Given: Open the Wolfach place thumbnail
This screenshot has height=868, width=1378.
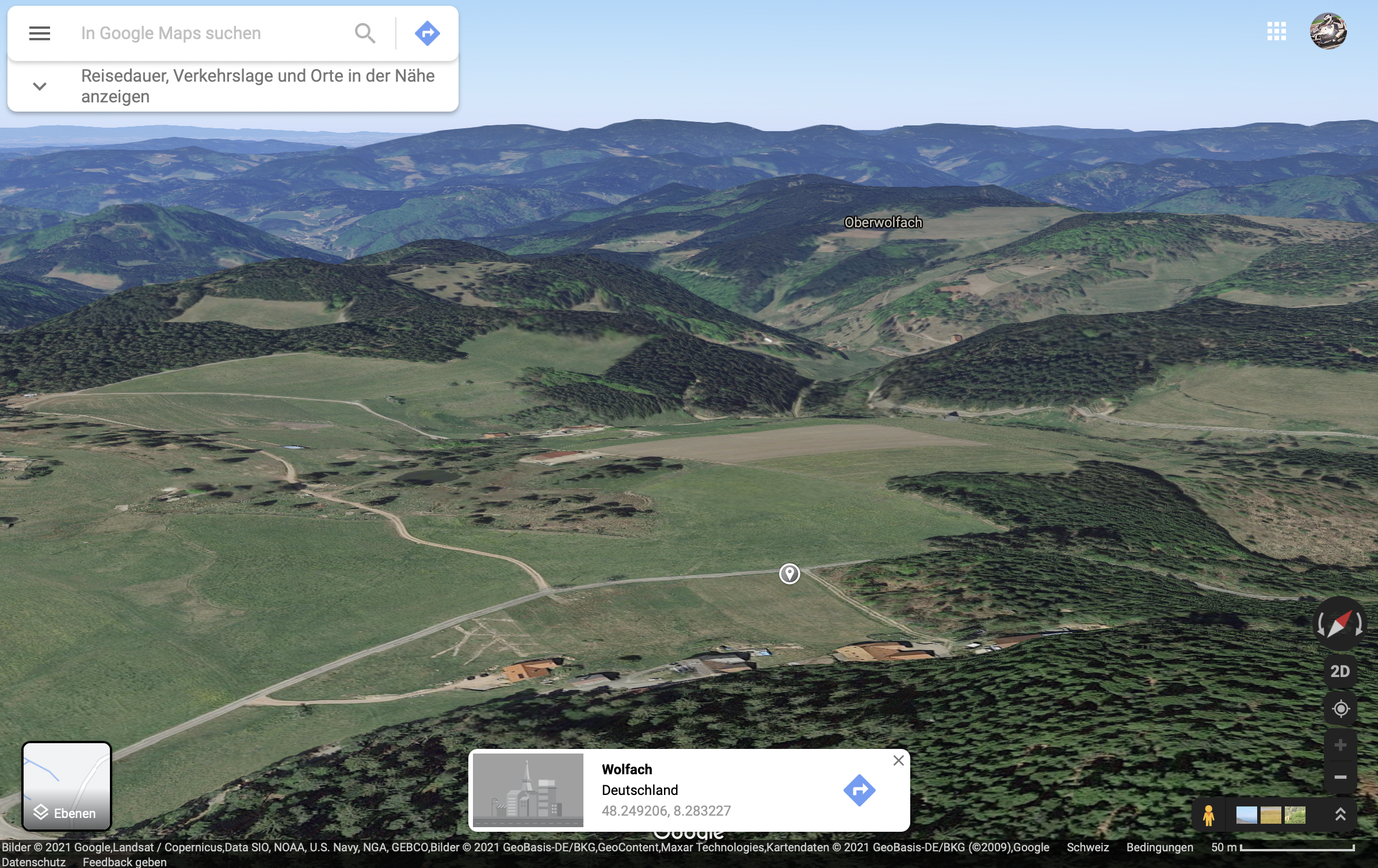Looking at the screenshot, I should point(528,790).
